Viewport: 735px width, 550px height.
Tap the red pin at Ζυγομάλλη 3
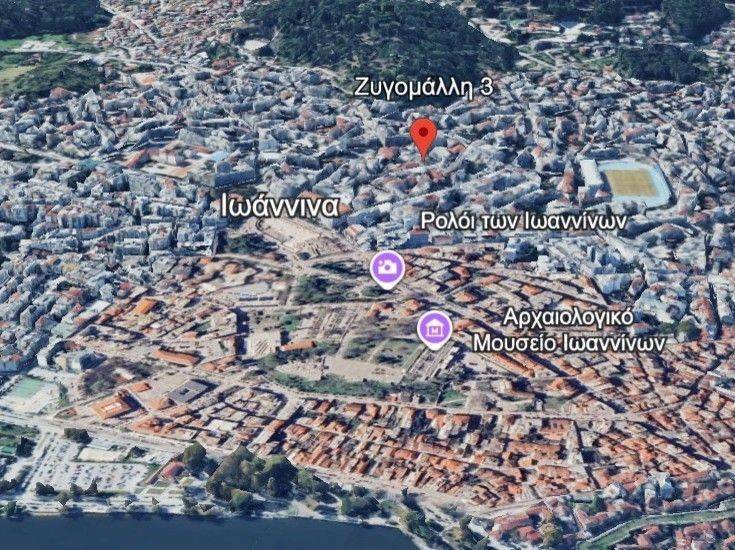(x=424, y=134)
